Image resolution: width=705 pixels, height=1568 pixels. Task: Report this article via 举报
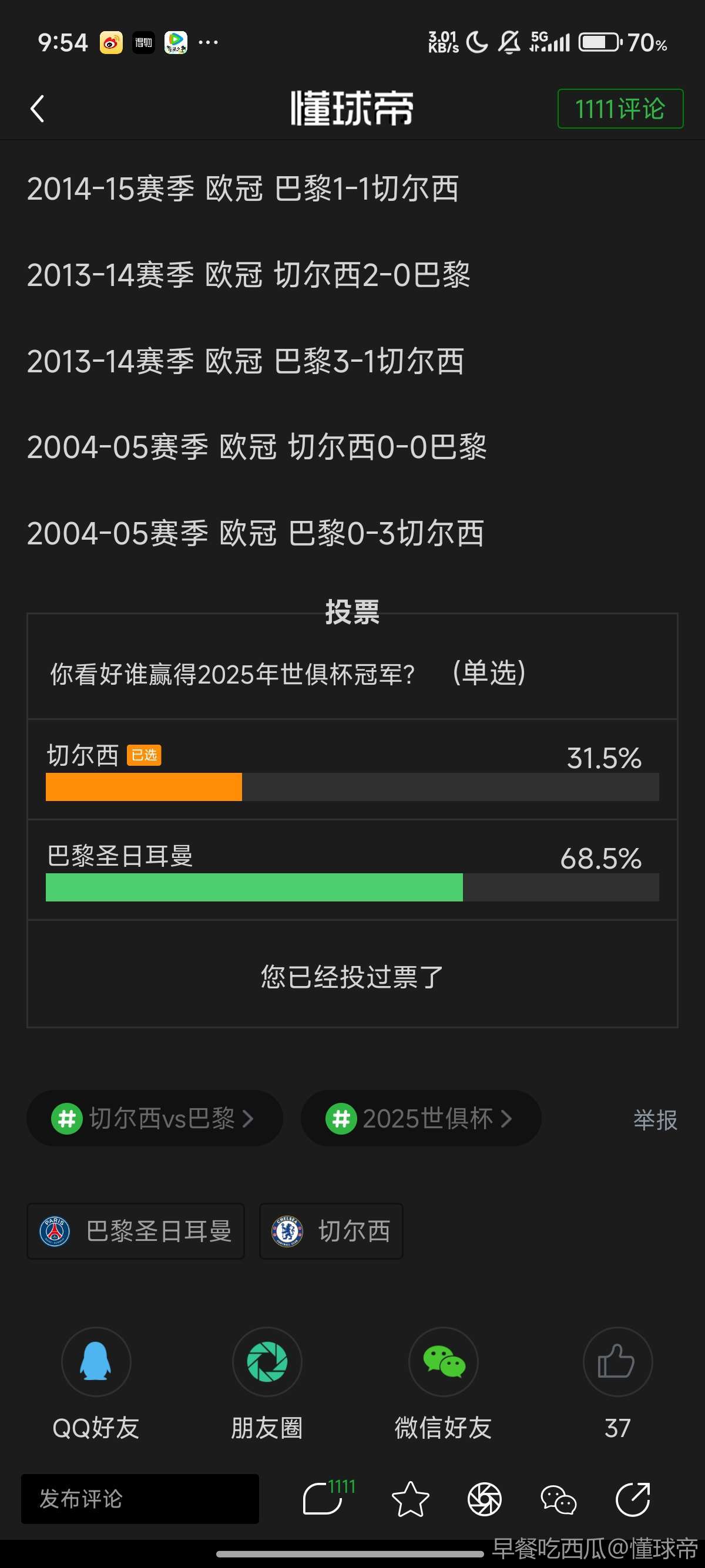click(655, 1119)
